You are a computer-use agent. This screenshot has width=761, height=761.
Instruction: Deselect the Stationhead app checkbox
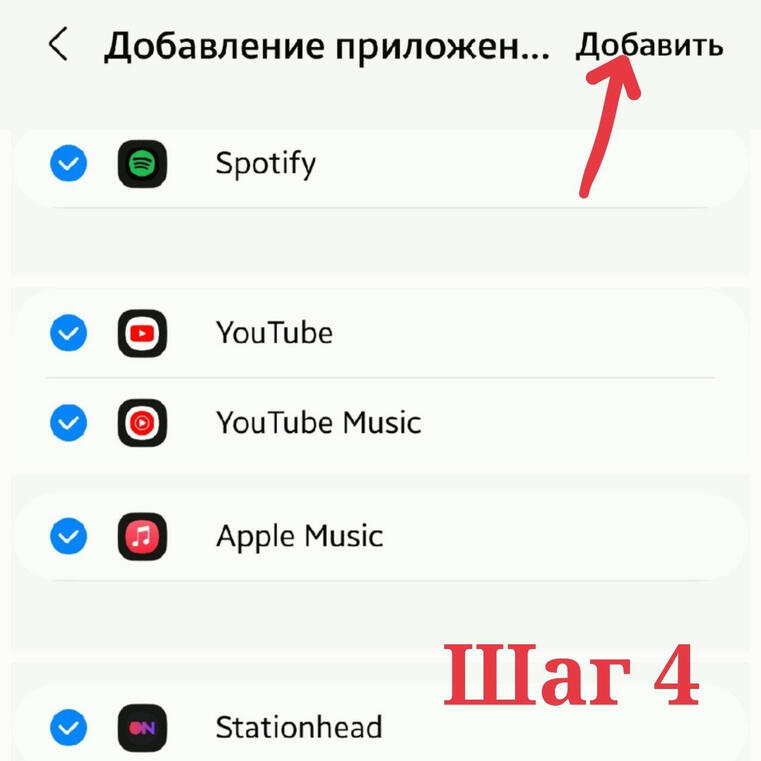[x=68, y=727]
